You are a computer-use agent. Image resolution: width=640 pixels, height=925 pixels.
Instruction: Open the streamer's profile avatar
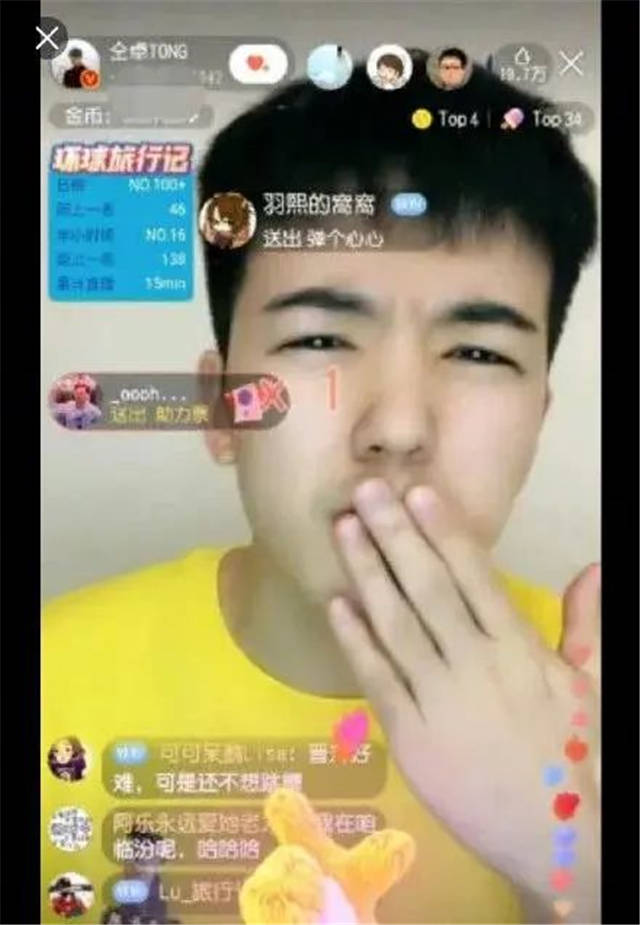76,66
